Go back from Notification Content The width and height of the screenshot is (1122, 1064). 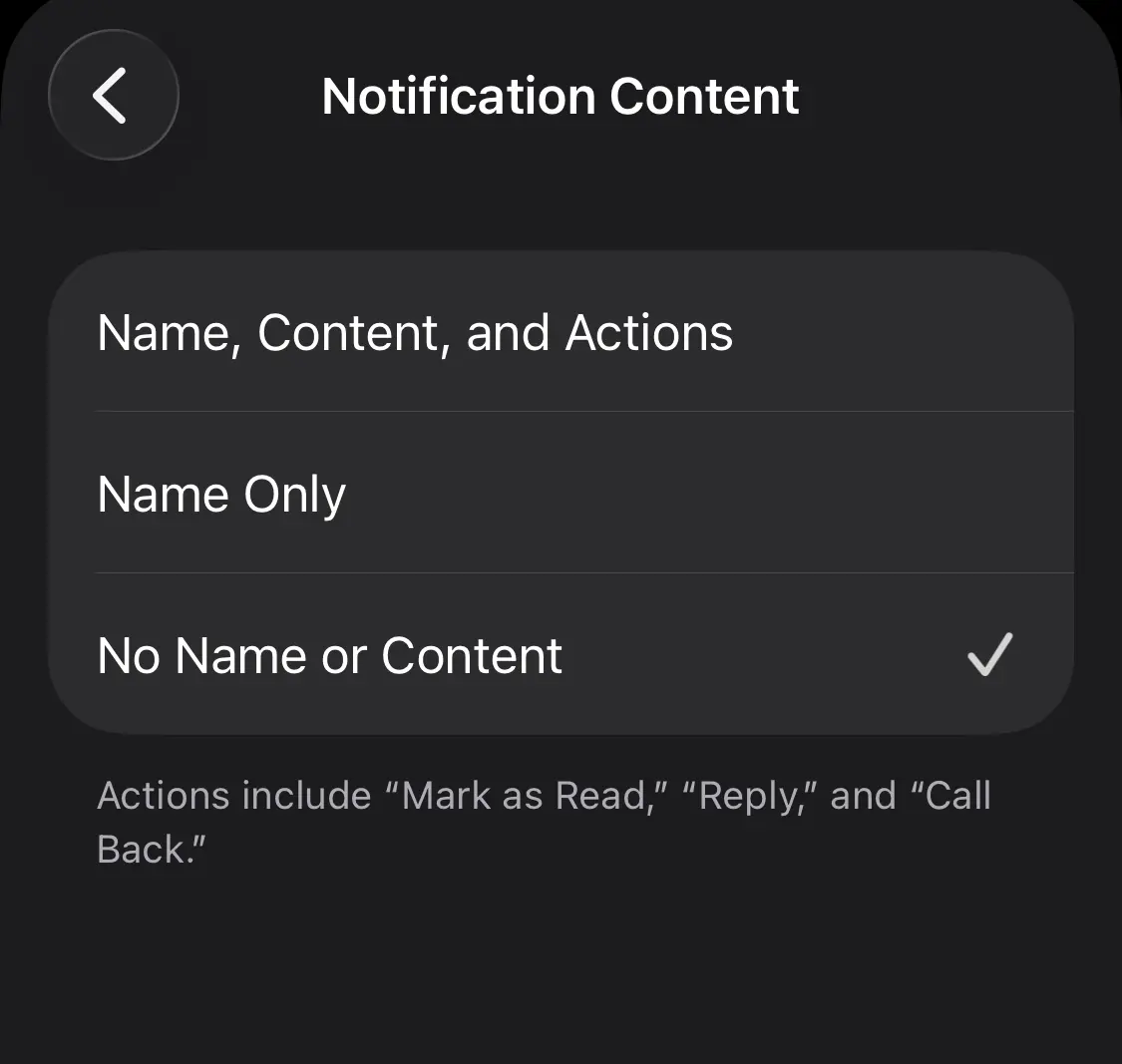pyautogui.click(x=113, y=96)
